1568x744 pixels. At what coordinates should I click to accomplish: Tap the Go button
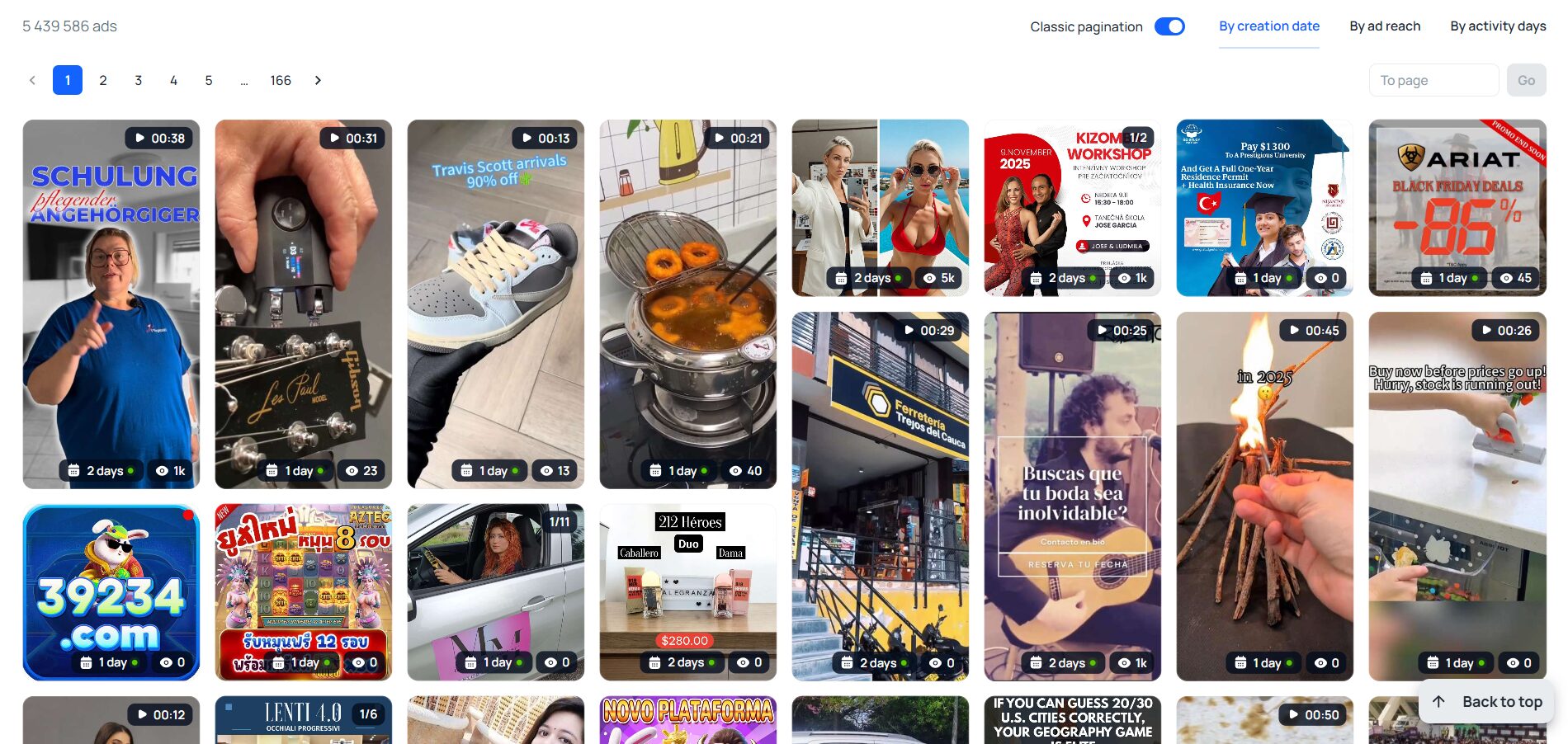point(1525,80)
